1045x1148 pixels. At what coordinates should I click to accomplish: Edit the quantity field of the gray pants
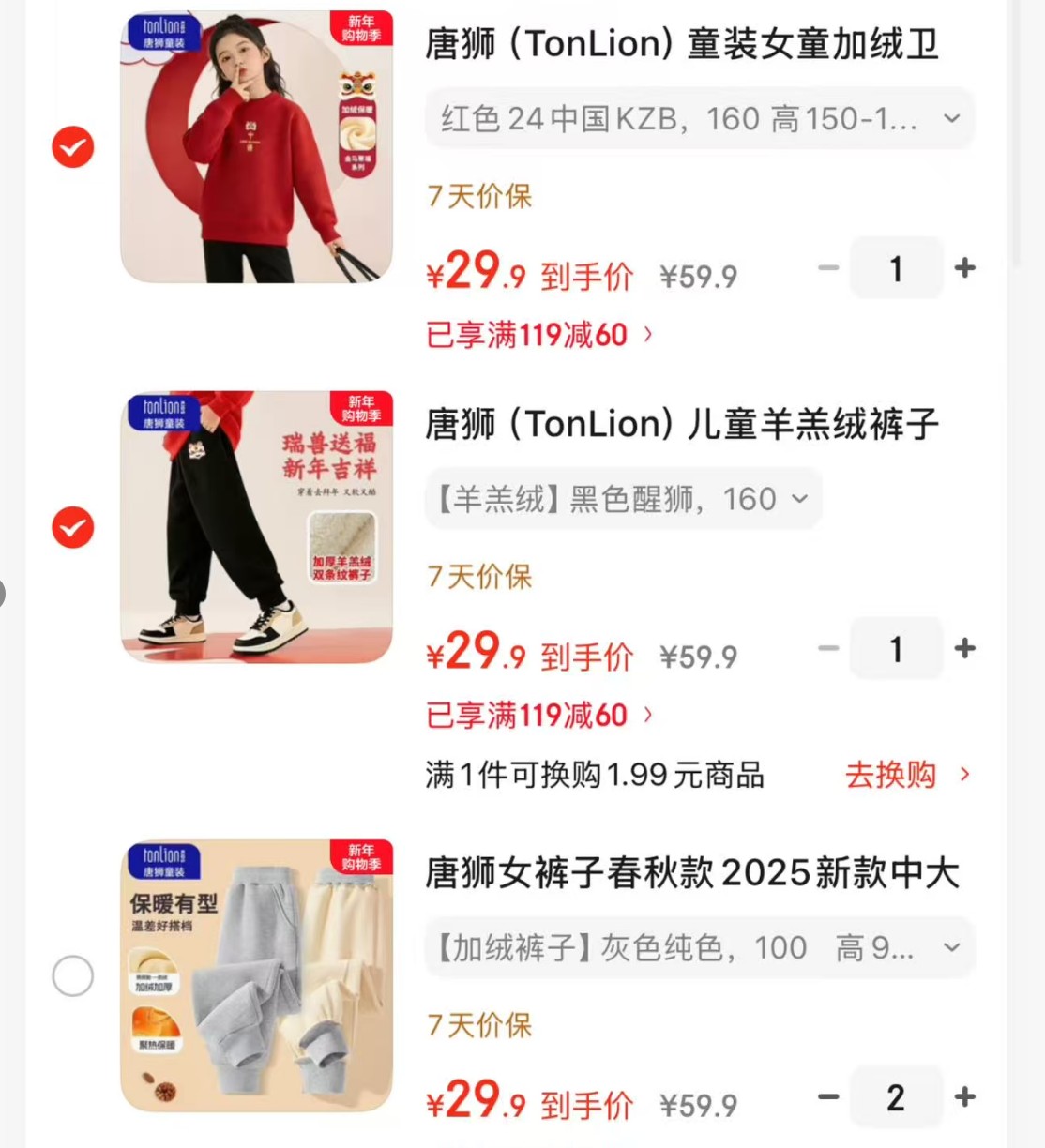tap(896, 1096)
